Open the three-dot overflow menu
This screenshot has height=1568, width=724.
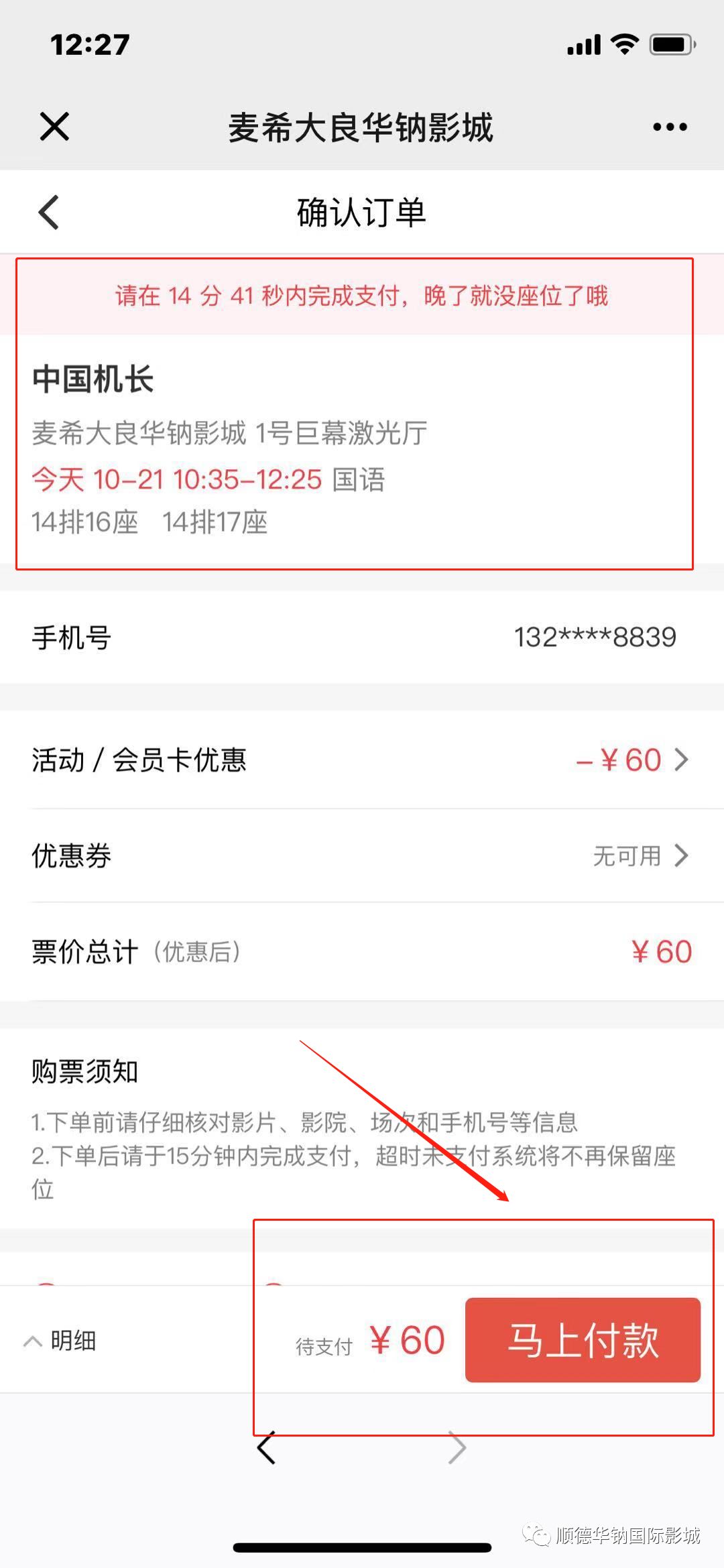coord(670,127)
